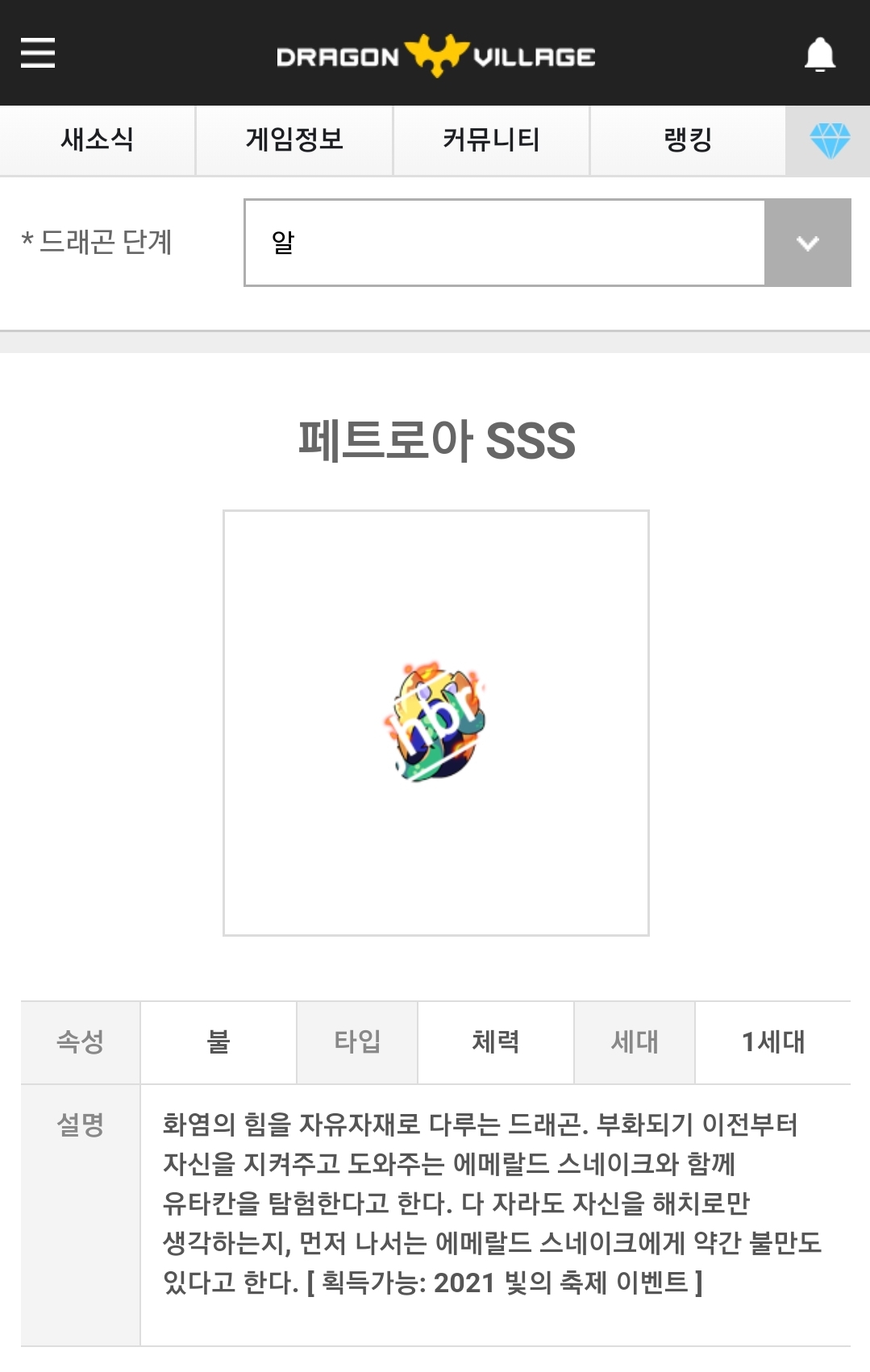
Task: Switch to the 랭킹 tab
Action: pyautogui.click(x=688, y=140)
